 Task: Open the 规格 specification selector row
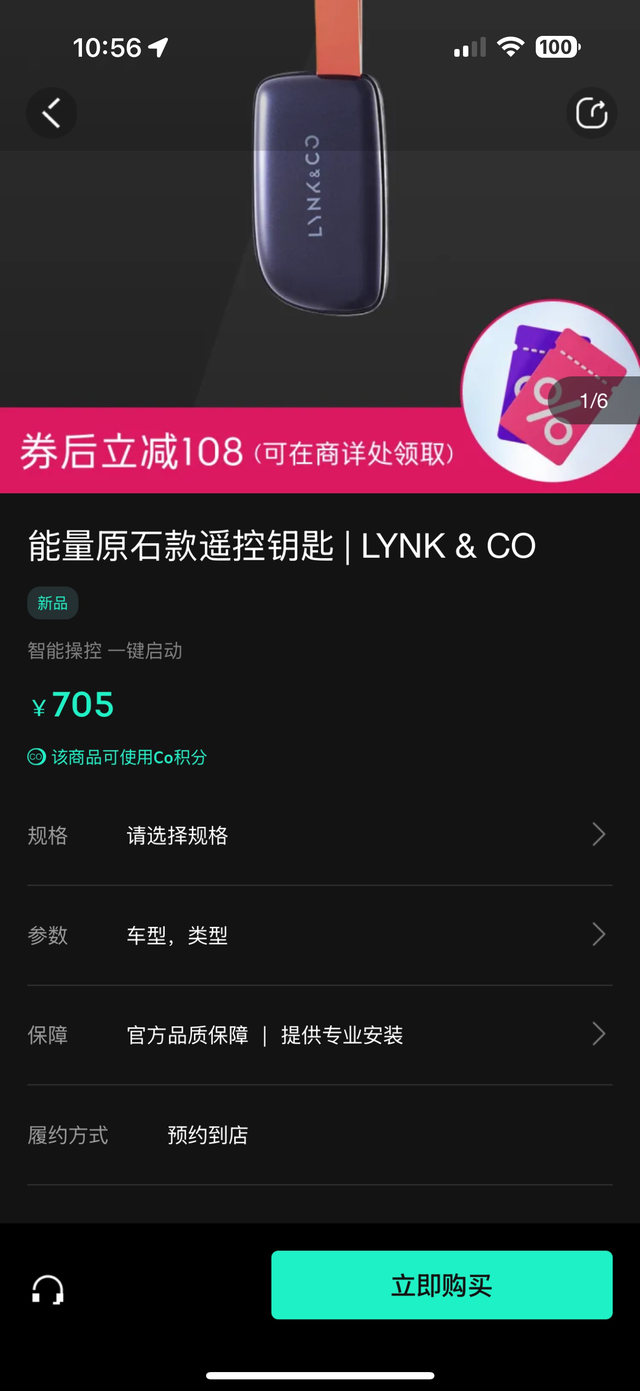point(320,835)
